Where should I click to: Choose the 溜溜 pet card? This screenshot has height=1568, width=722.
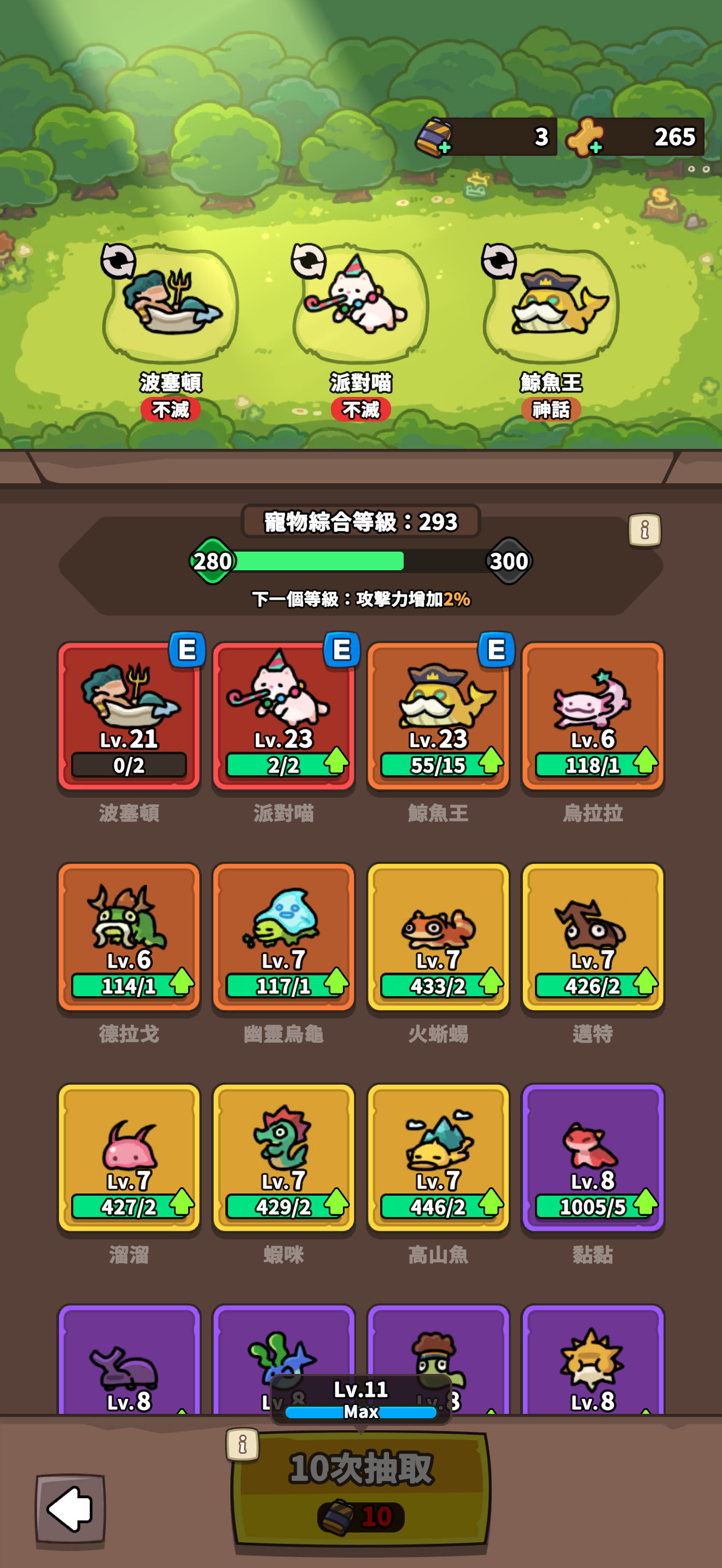tap(129, 1157)
